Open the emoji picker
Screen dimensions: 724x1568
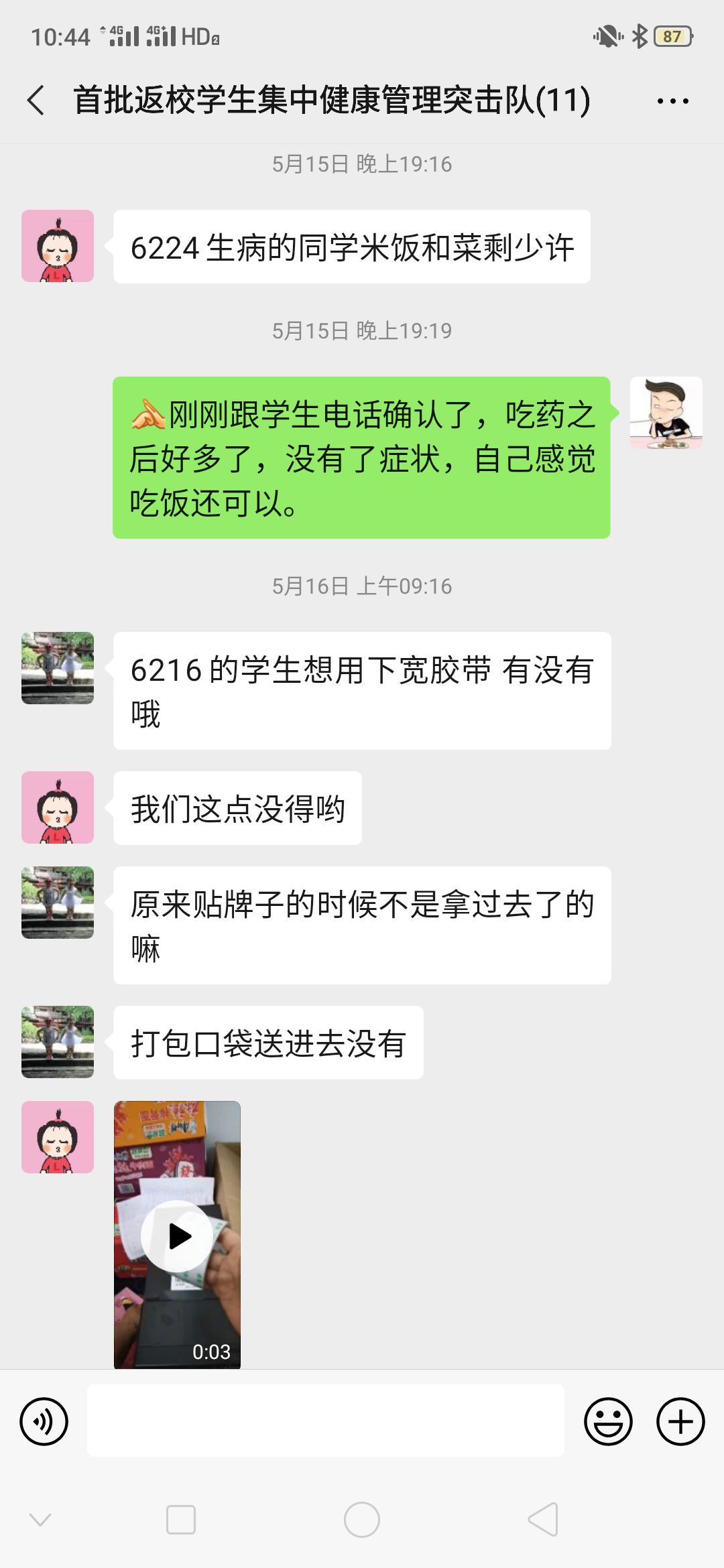pyautogui.click(x=608, y=1421)
